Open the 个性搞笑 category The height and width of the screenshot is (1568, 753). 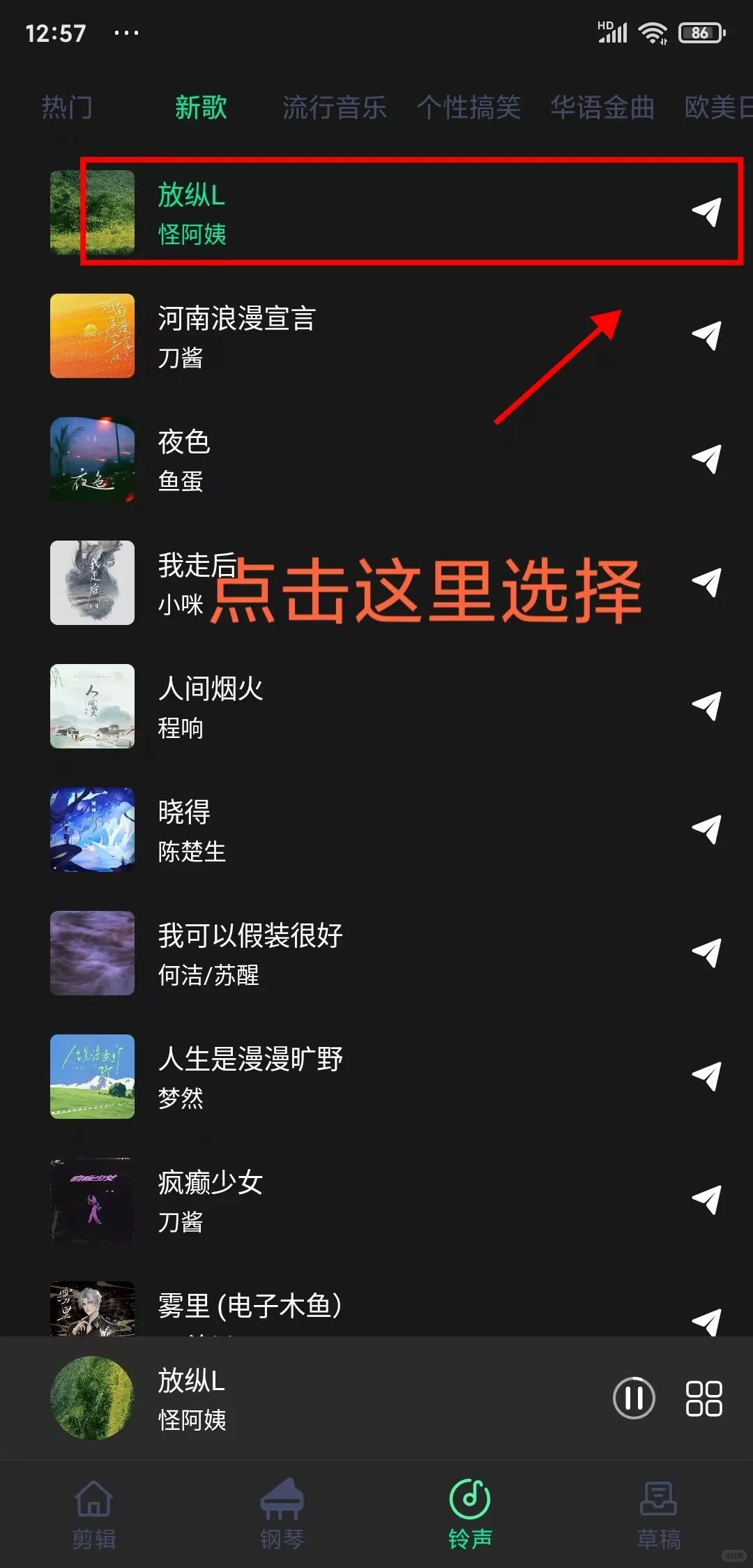(469, 108)
